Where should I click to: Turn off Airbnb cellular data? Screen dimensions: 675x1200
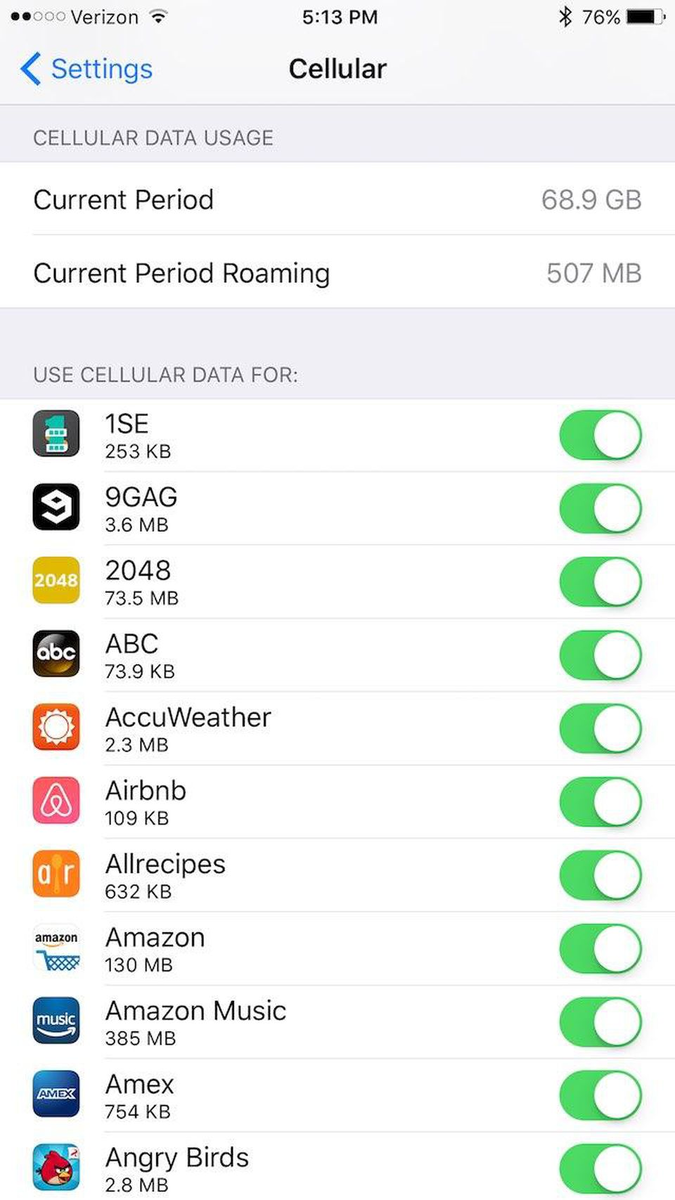(600, 802)
